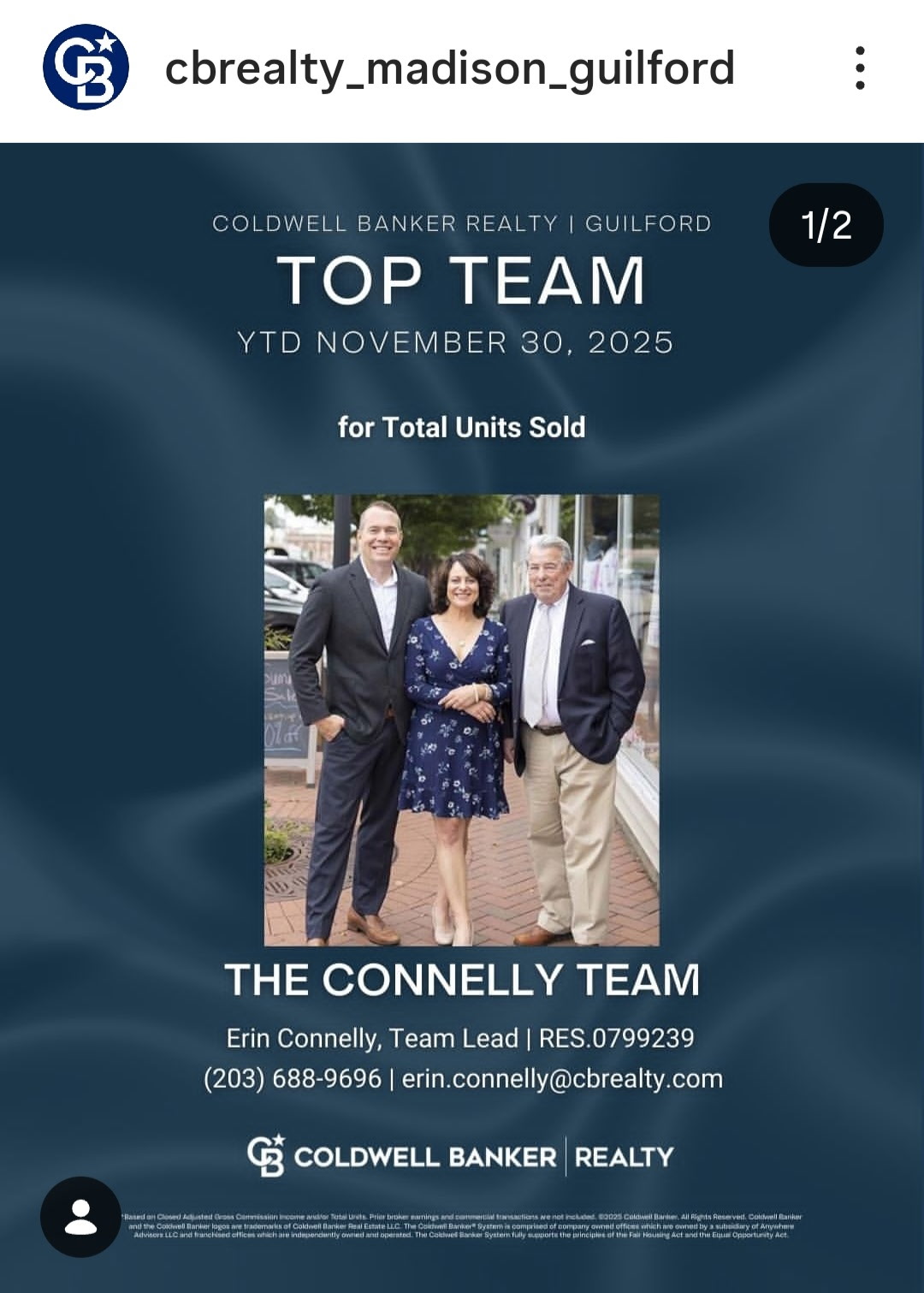Tap the Connelly Team post image
Screen dimensions: 924x1293
461,720
